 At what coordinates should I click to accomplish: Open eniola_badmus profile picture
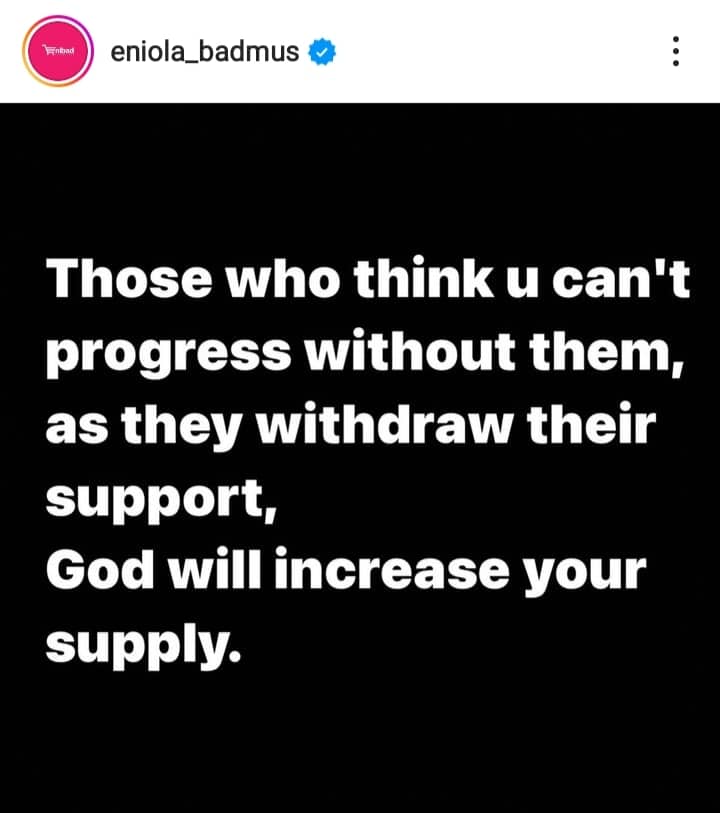[57, 51]
